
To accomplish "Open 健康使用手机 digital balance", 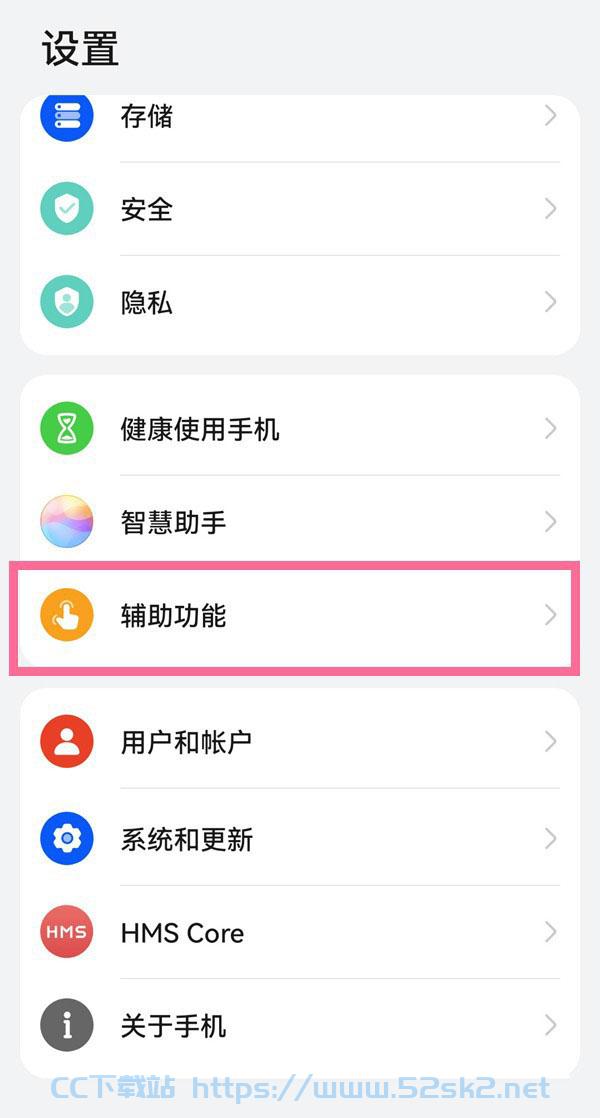I will [299, 429].
